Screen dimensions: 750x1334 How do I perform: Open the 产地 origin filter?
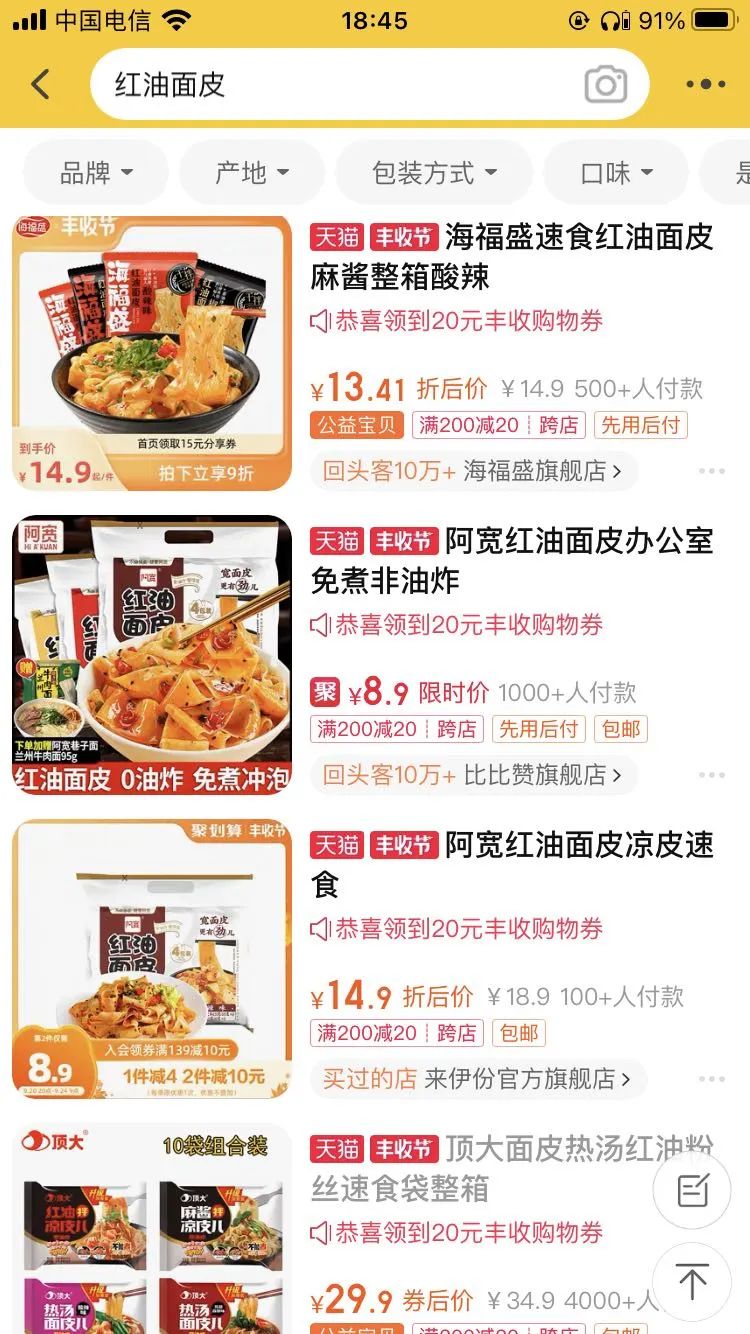251,172
